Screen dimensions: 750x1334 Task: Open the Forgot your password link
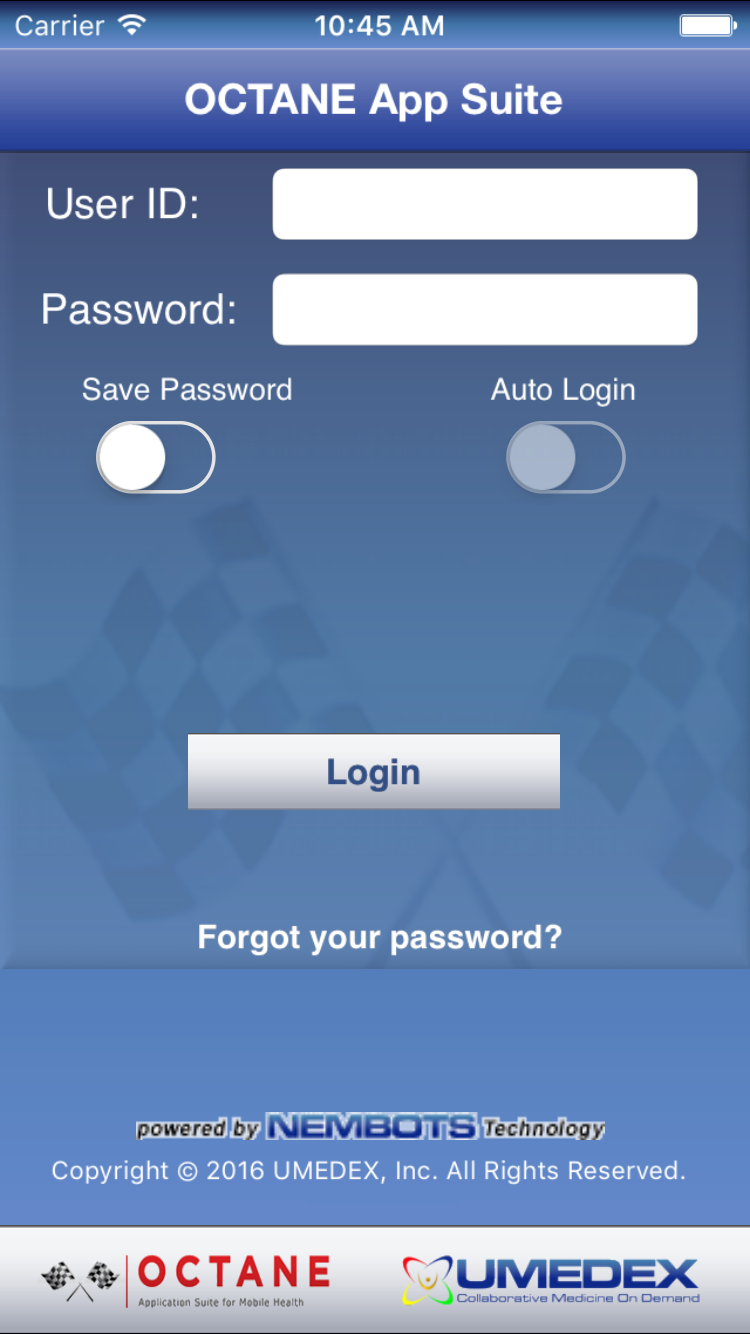click(380, 937)
